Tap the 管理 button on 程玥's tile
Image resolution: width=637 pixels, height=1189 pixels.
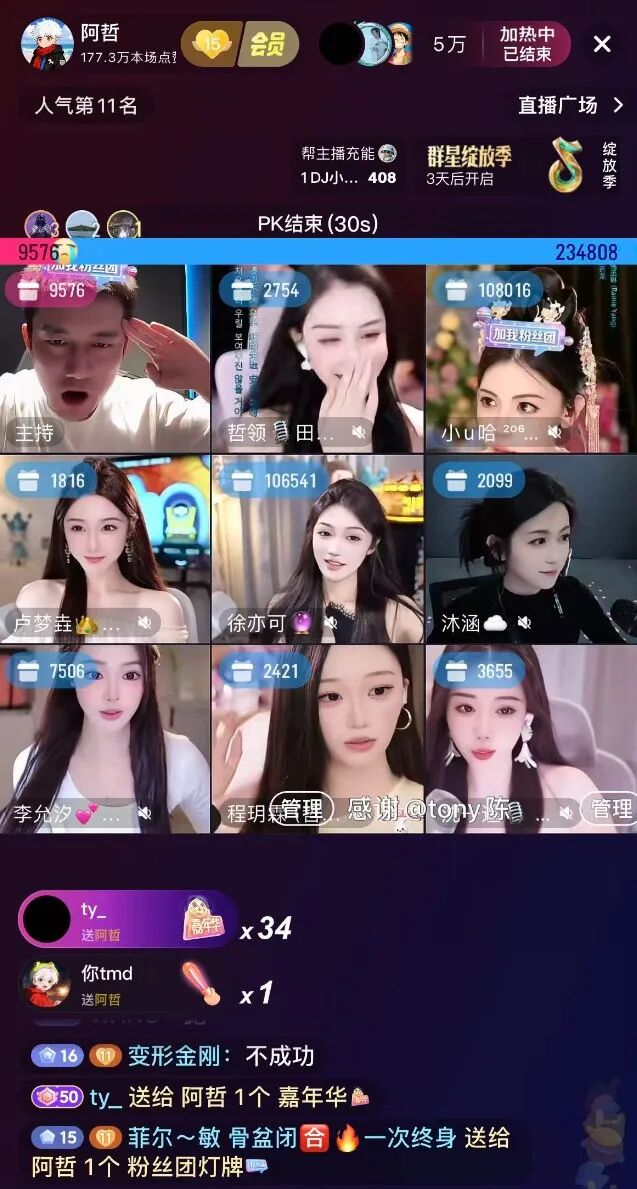pos(302,809)
